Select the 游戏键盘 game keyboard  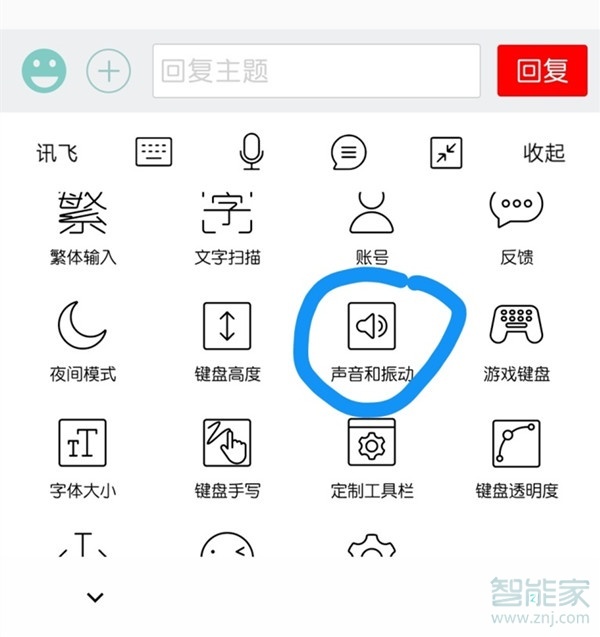click(516, 340)
